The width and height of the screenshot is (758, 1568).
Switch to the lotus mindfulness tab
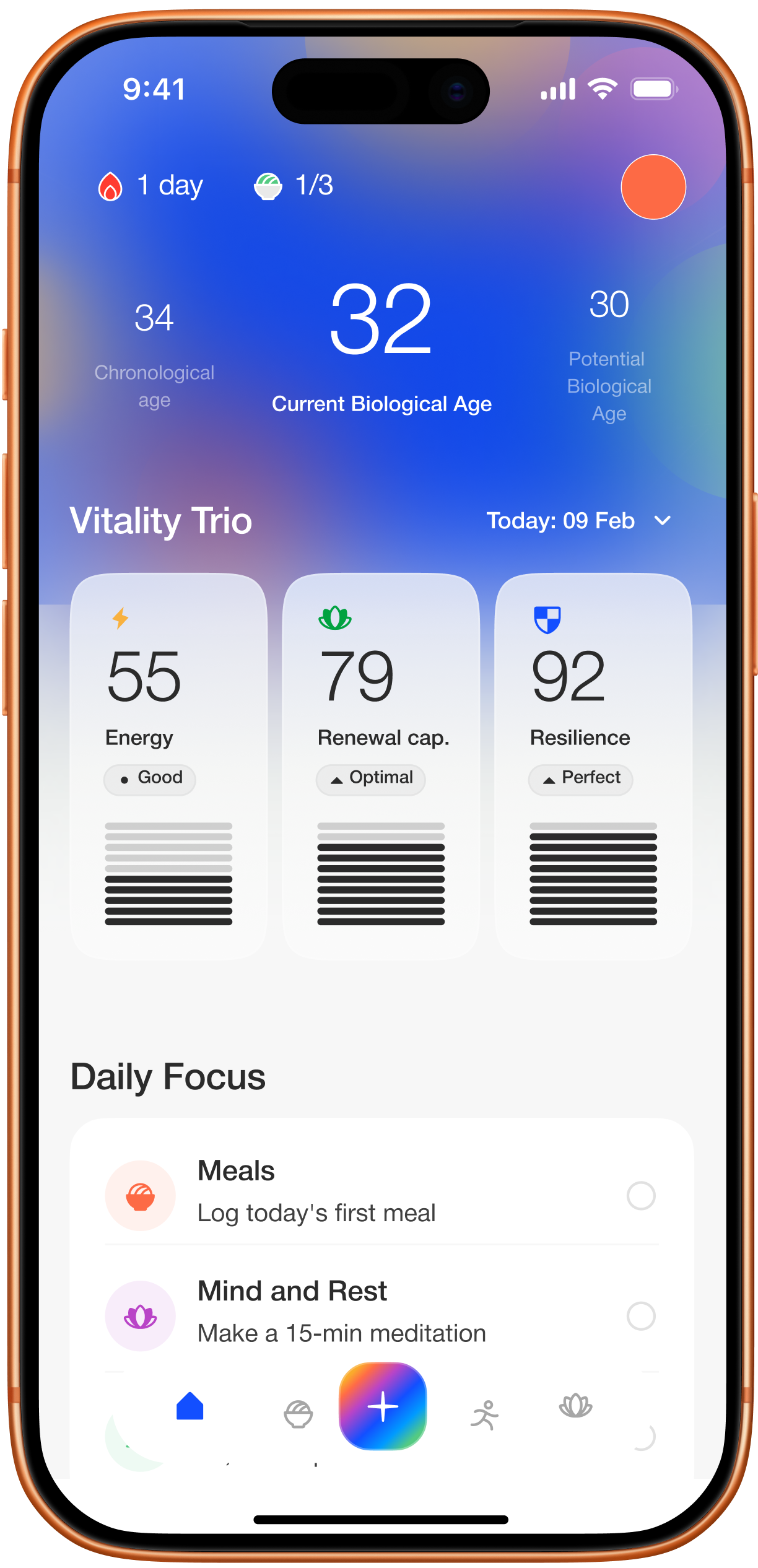pos(576,1406)
